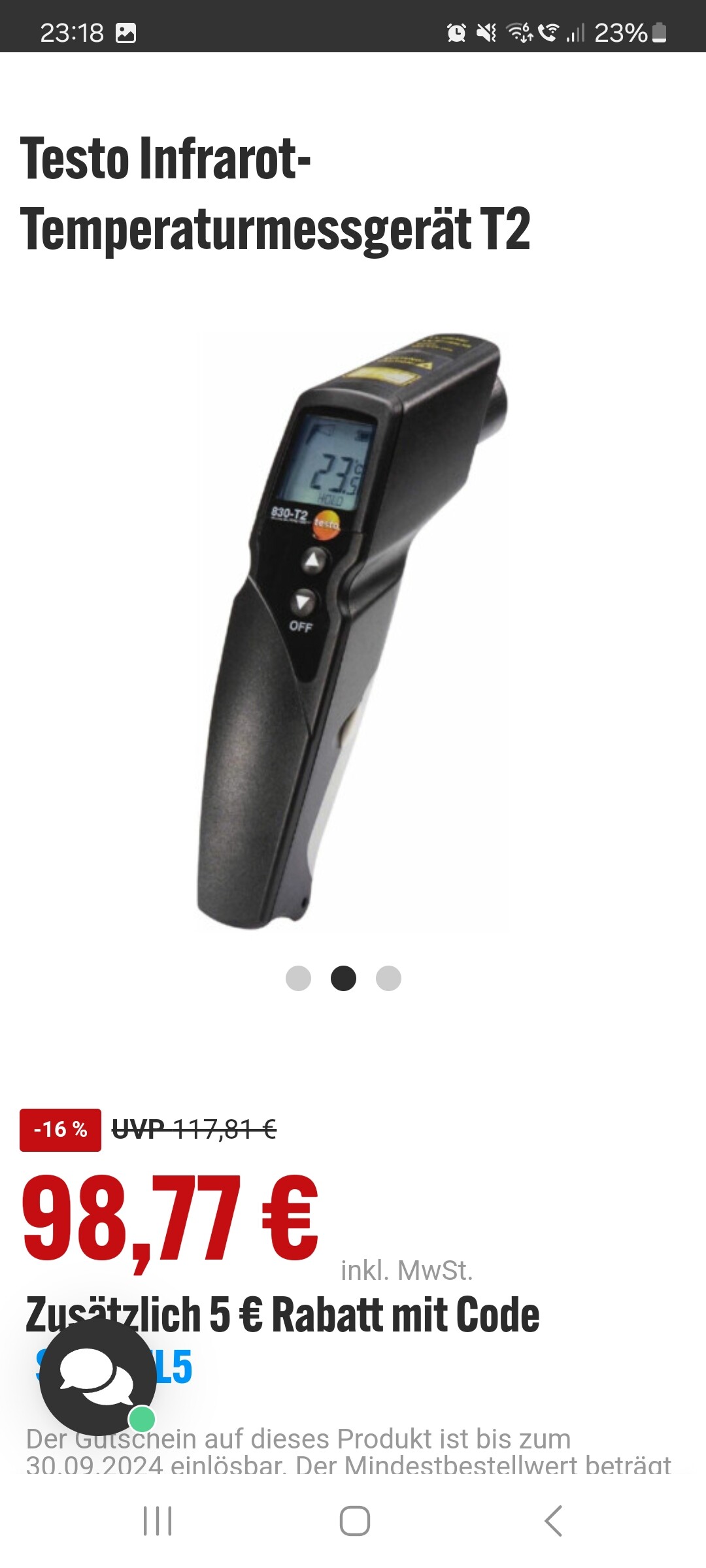The width and height of the screenshot is (706, 1568).
Task: Go to the home screen
Action: pos(354,1520)
